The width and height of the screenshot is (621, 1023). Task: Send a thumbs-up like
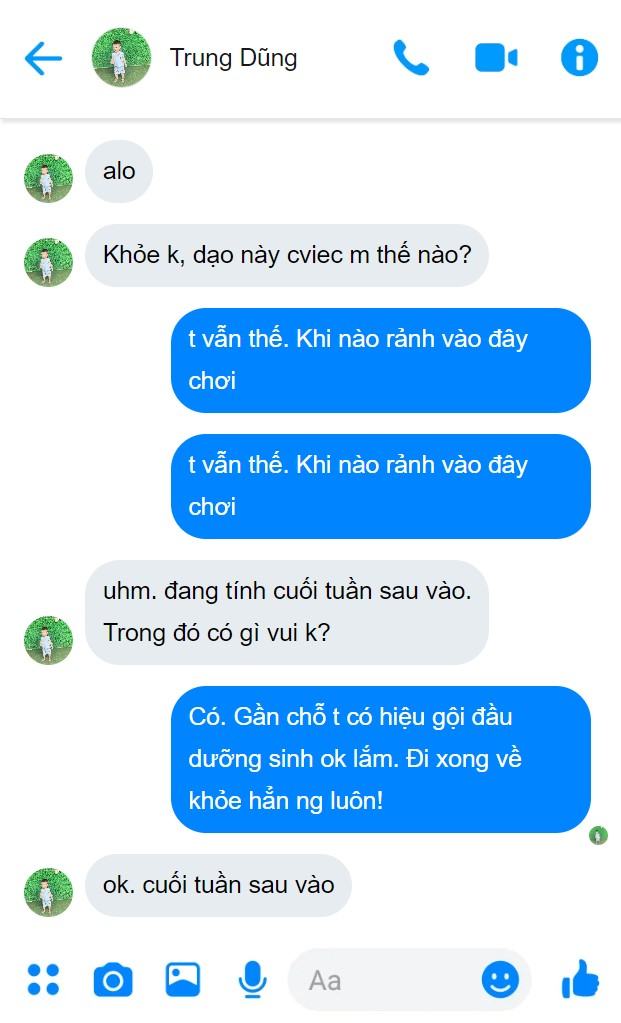(x=580, y=979)
